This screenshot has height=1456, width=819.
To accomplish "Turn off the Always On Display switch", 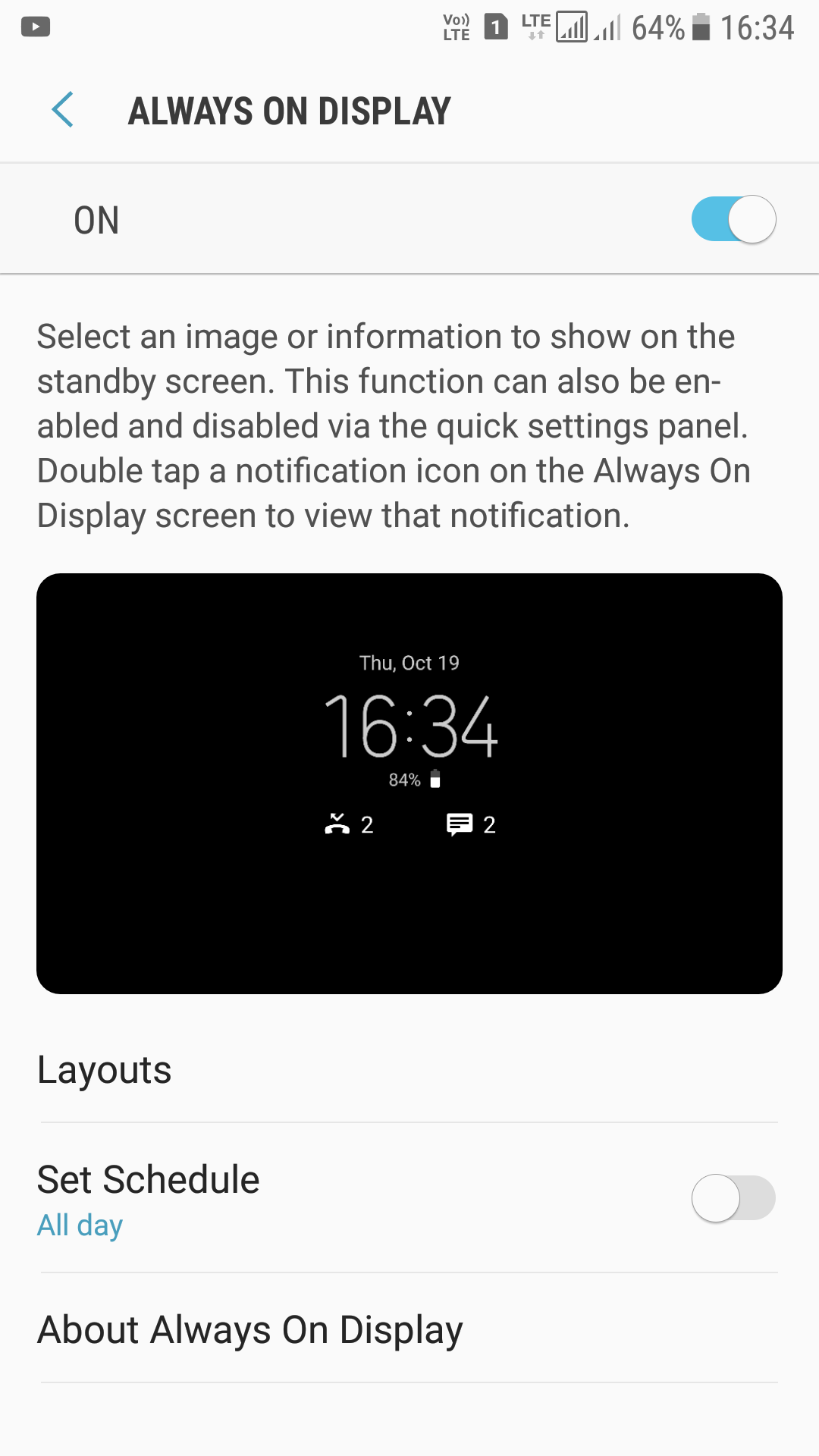I will [733, 219].
